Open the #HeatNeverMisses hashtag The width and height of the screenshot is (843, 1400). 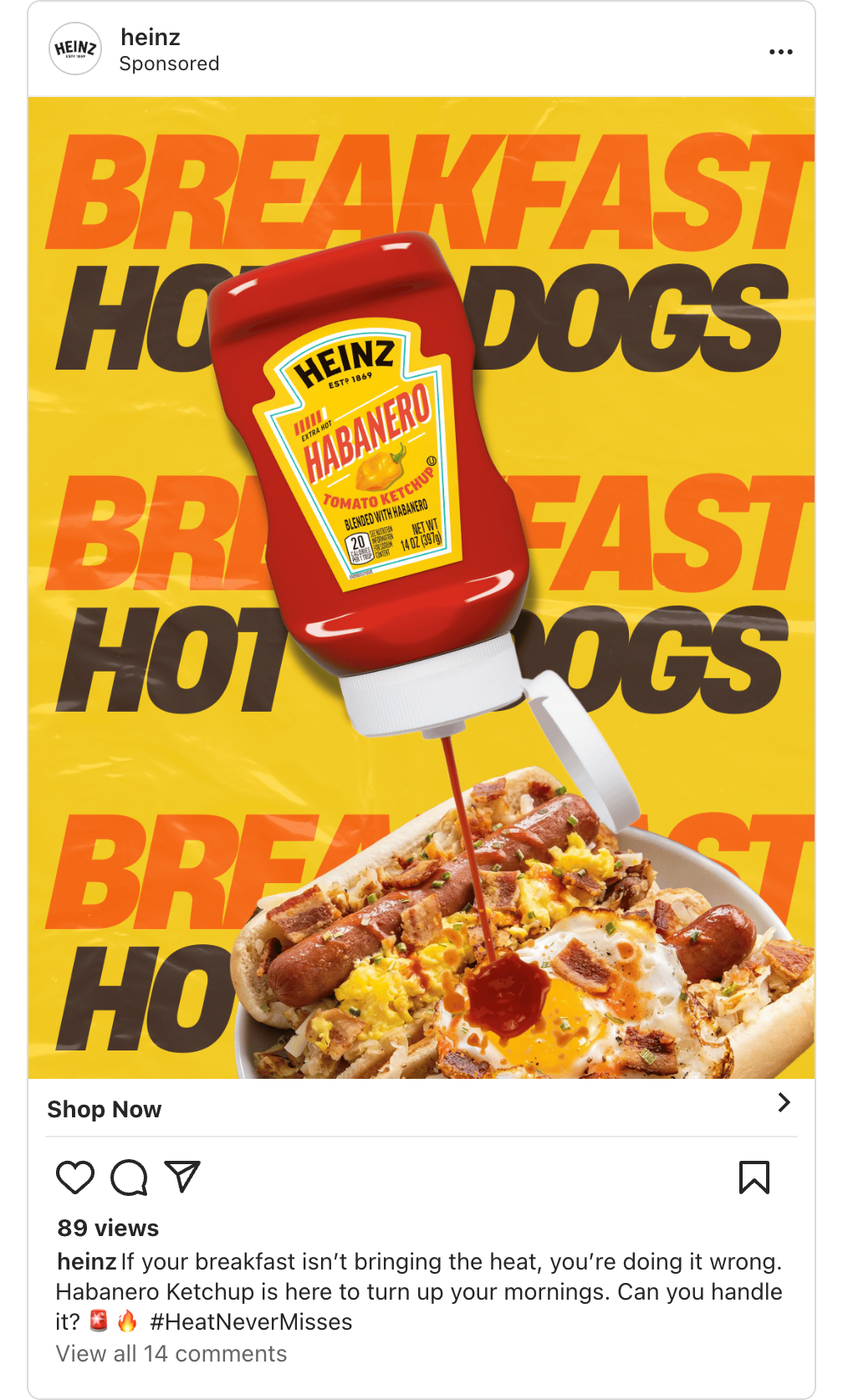pyautogui.click(x=251, y=1322)
